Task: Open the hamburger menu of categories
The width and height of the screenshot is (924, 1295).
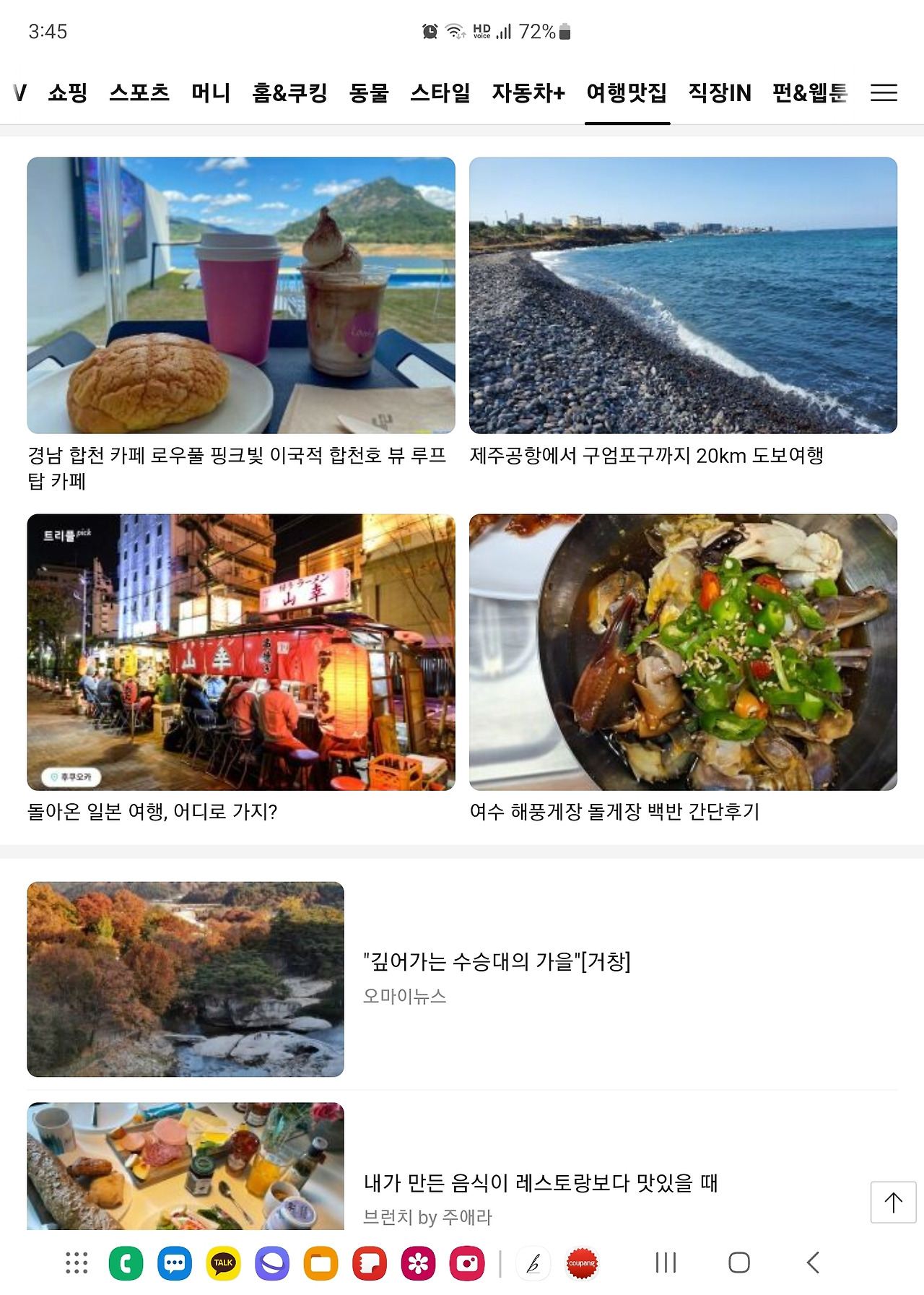Action: pos(884,92)
